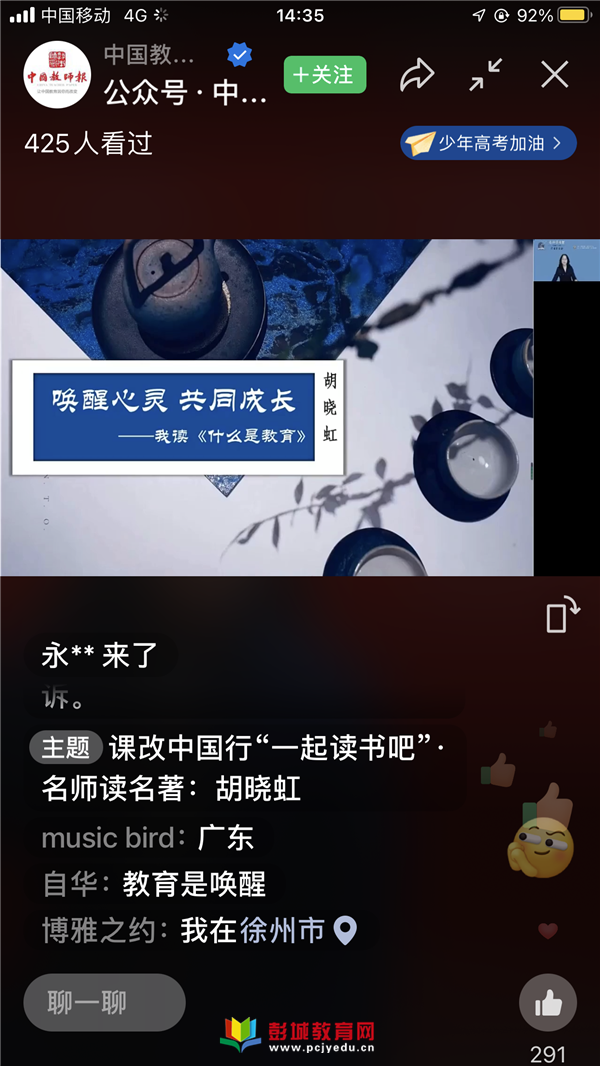
Task: Rotate the video to landscape
Action: 562,615
